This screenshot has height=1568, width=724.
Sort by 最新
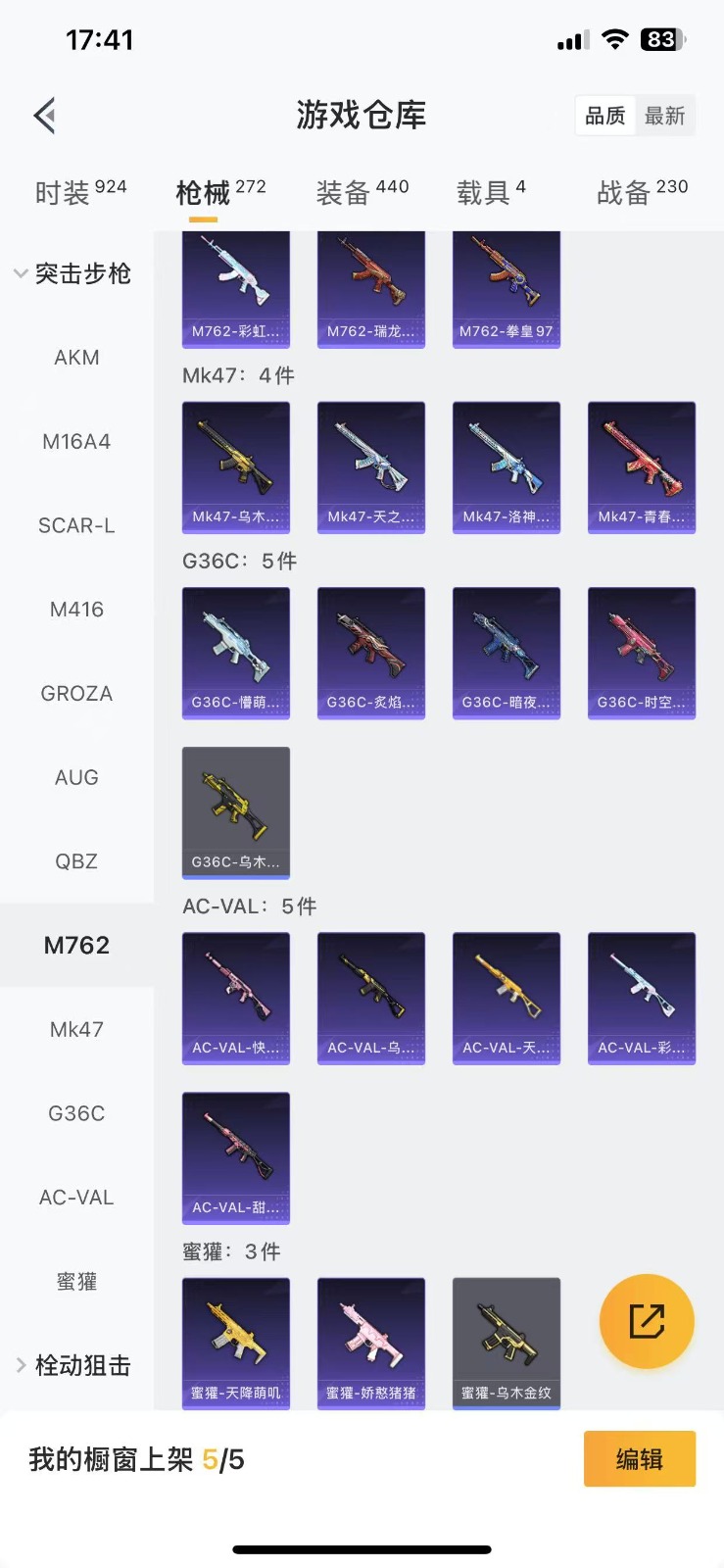pyautogui.click(x=664, y=116)
